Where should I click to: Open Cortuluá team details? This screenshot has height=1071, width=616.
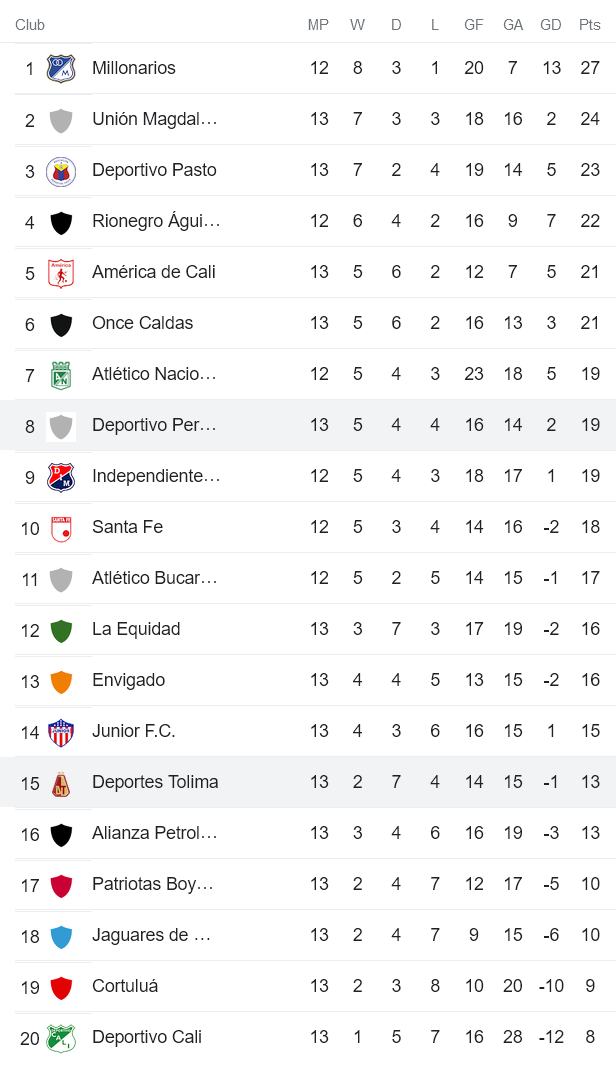pyautogui.click(x=126, y=986)
